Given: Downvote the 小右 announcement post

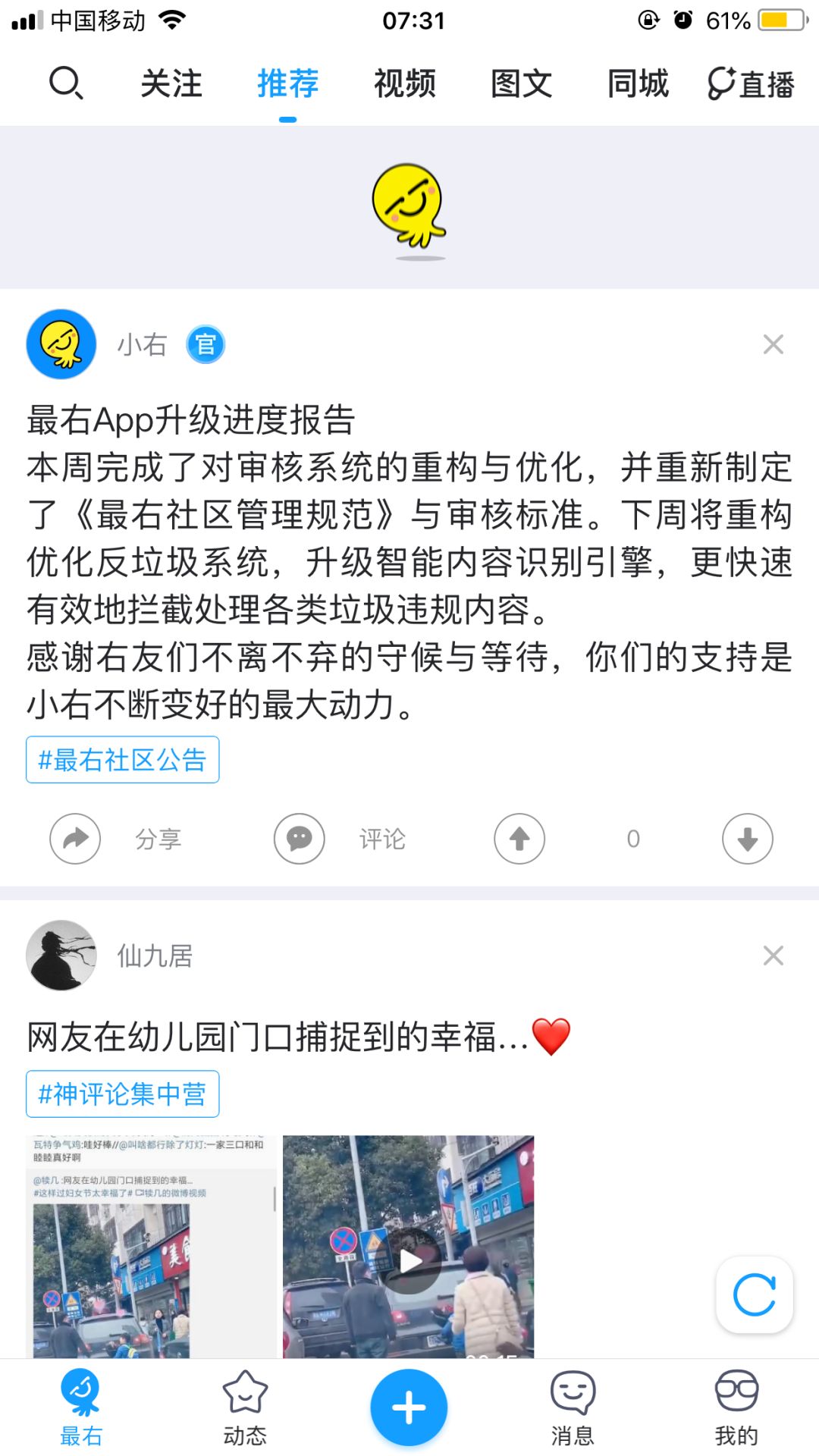Looking at the screenshot, I should (x=746, y=839).
